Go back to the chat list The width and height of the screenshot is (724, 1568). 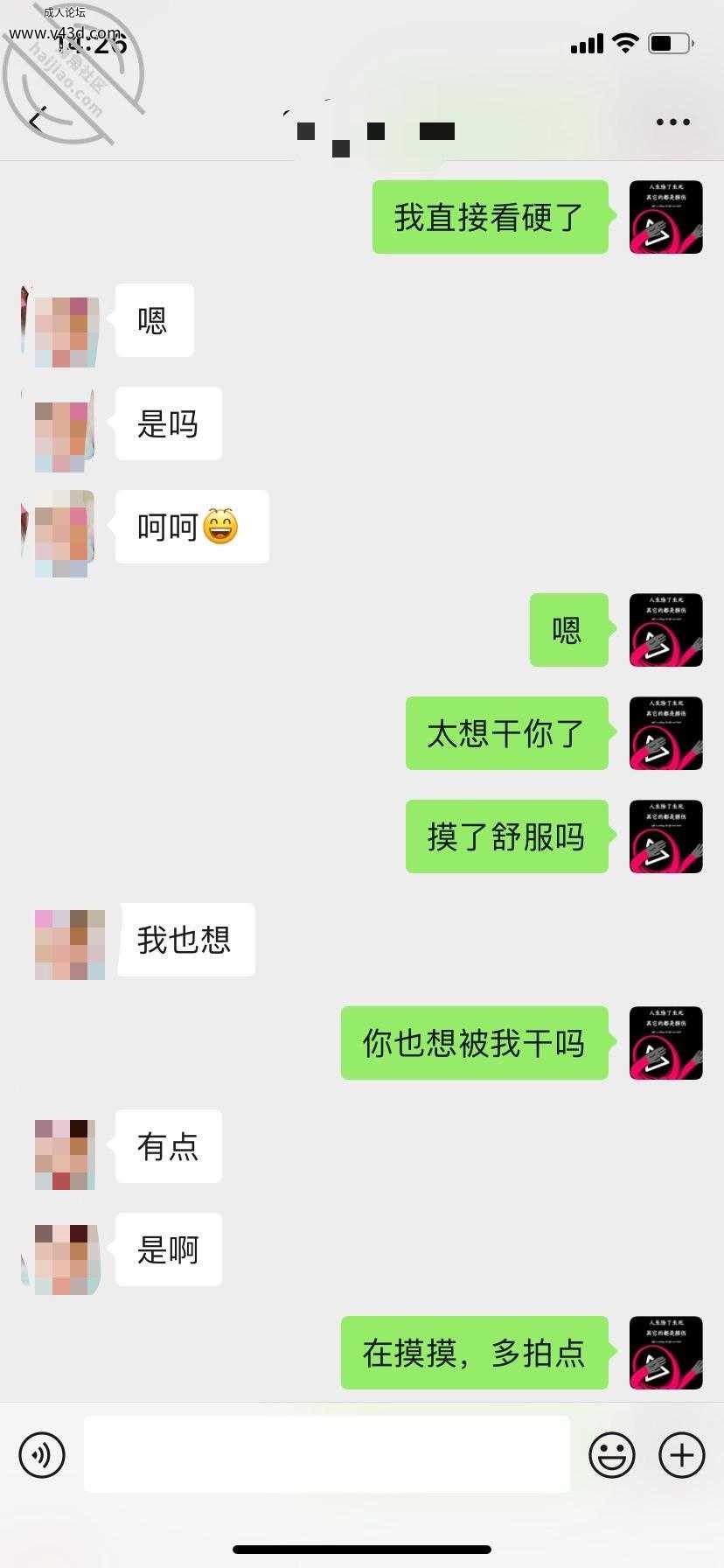pos(36,121)
